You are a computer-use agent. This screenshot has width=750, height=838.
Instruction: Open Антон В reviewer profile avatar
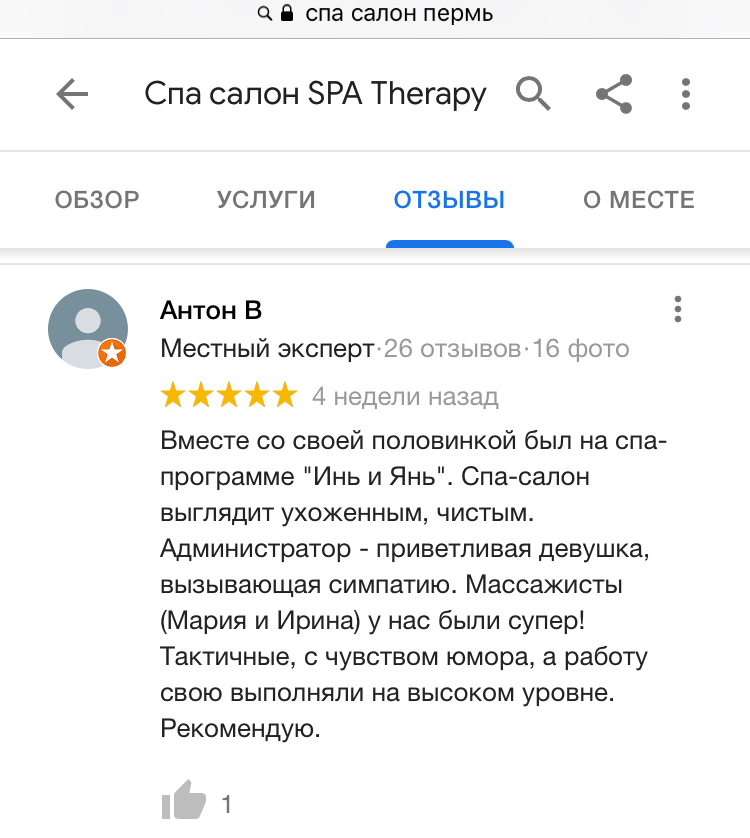[x=88, y=329]
